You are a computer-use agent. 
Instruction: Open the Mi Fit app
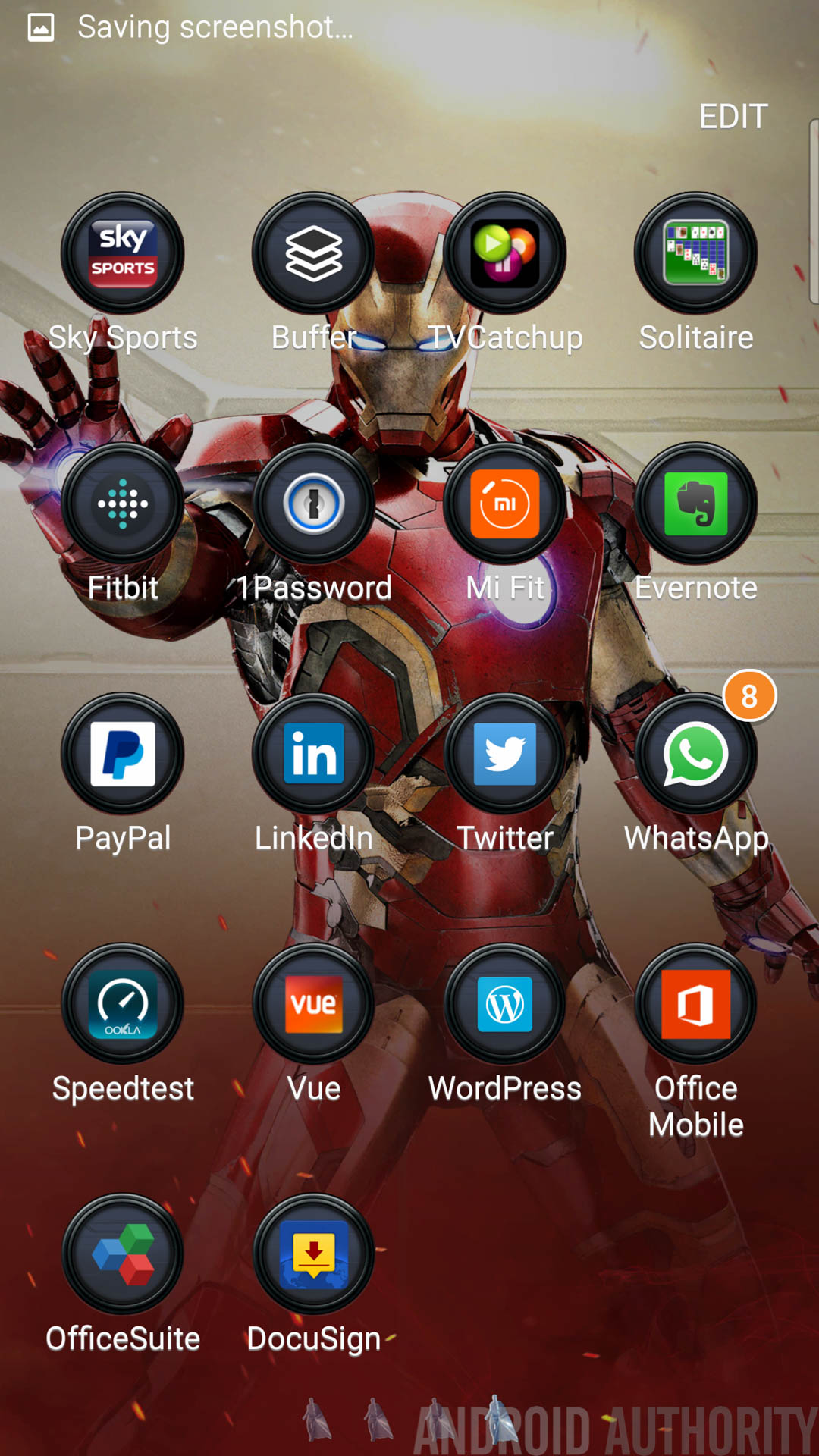coord(504,504)
